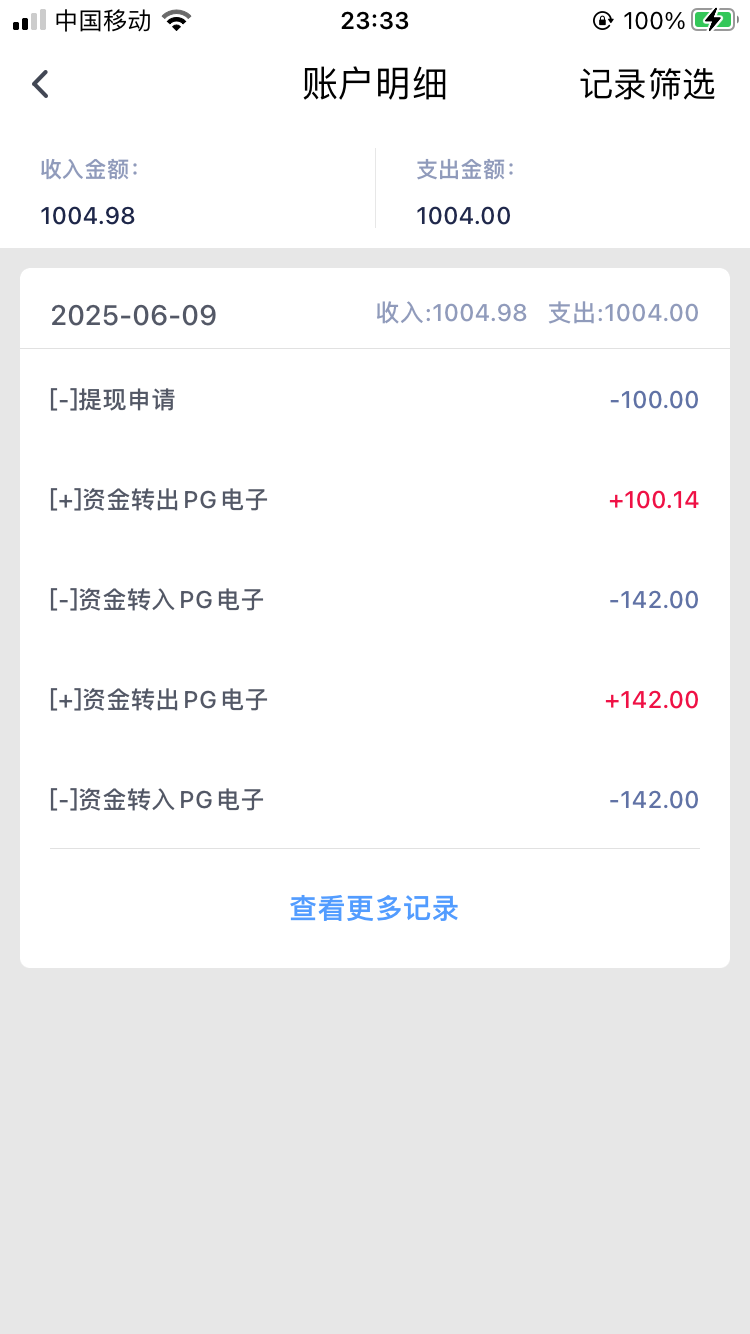Go back using the top-left arrow
Image resolution: width=750 pixels, height=1334 pixels.
(x=40, y=84)
